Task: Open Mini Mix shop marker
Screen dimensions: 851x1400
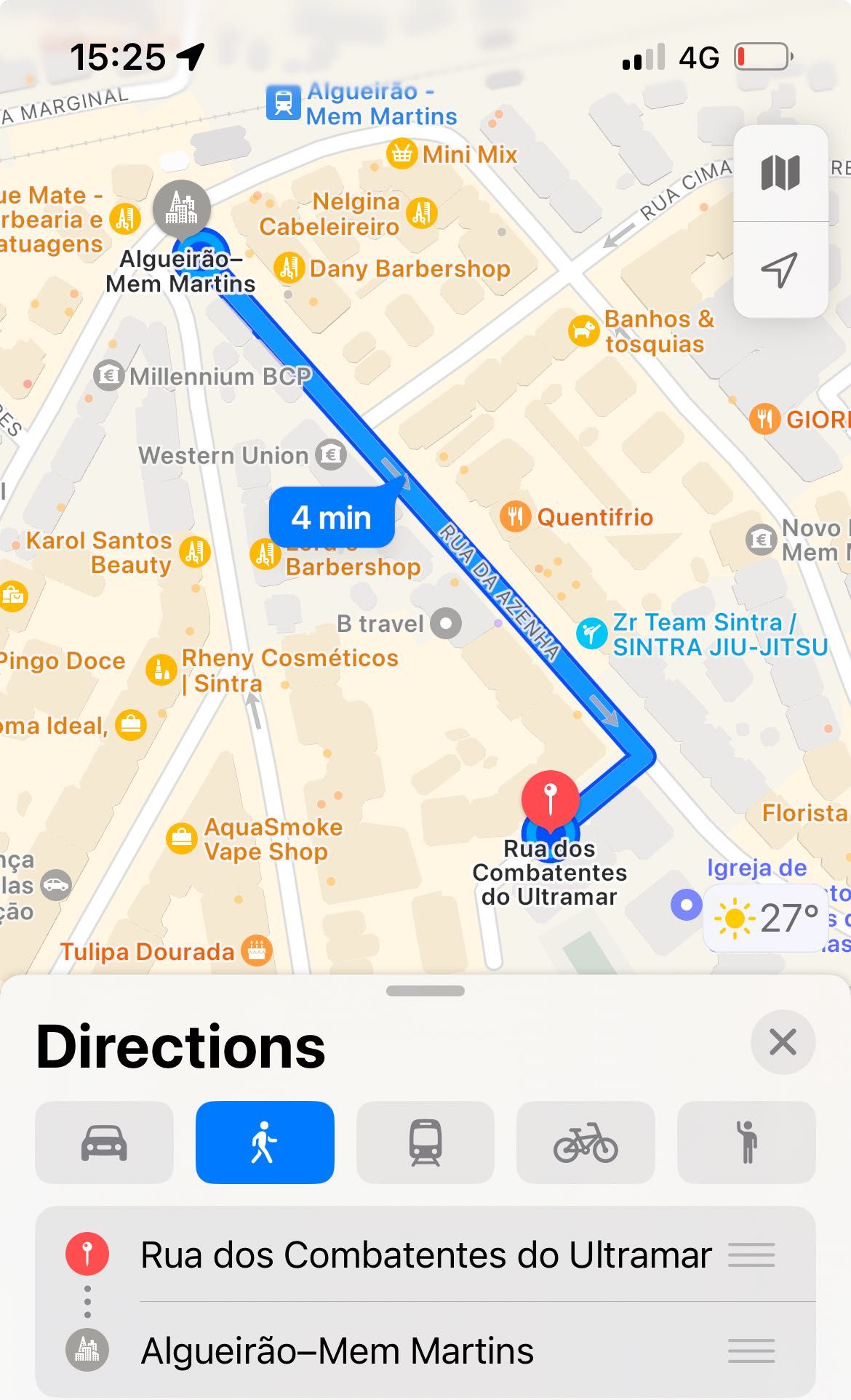Action: point(401,154)
